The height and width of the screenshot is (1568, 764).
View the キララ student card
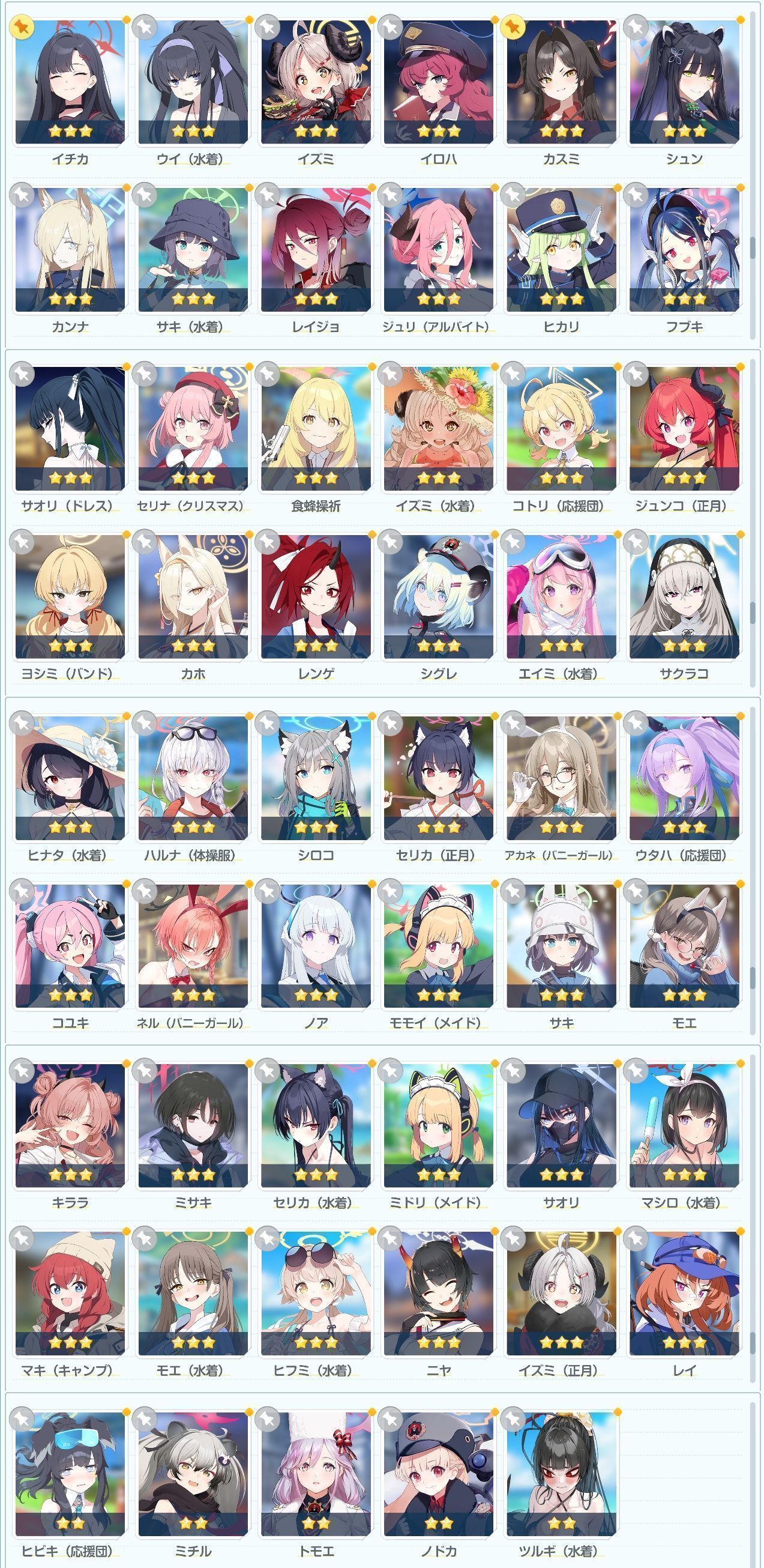(x=70, y=1125)
